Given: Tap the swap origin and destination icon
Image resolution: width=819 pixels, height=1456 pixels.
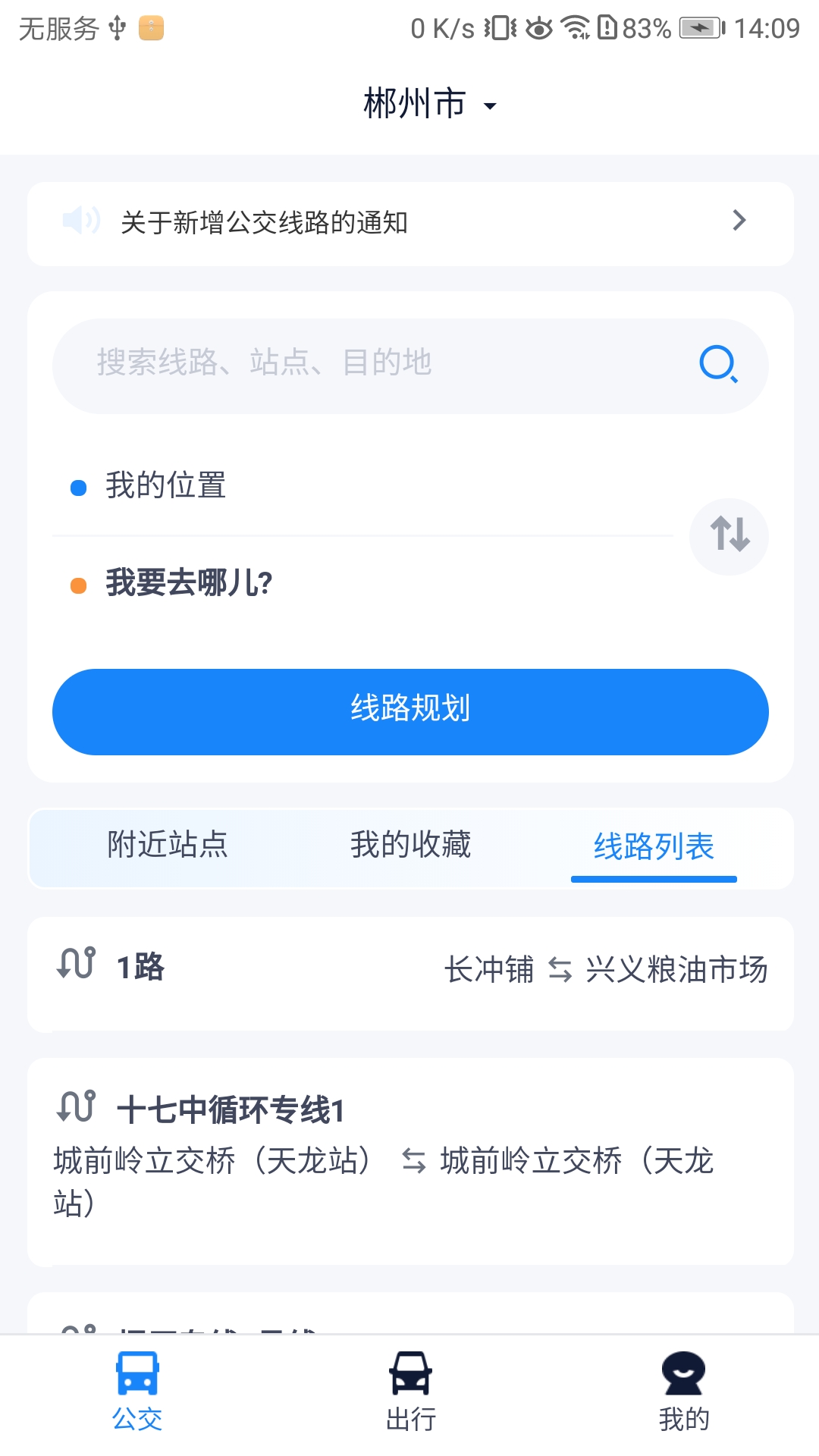Looking at the screenshot, I should tap(729, 536).
